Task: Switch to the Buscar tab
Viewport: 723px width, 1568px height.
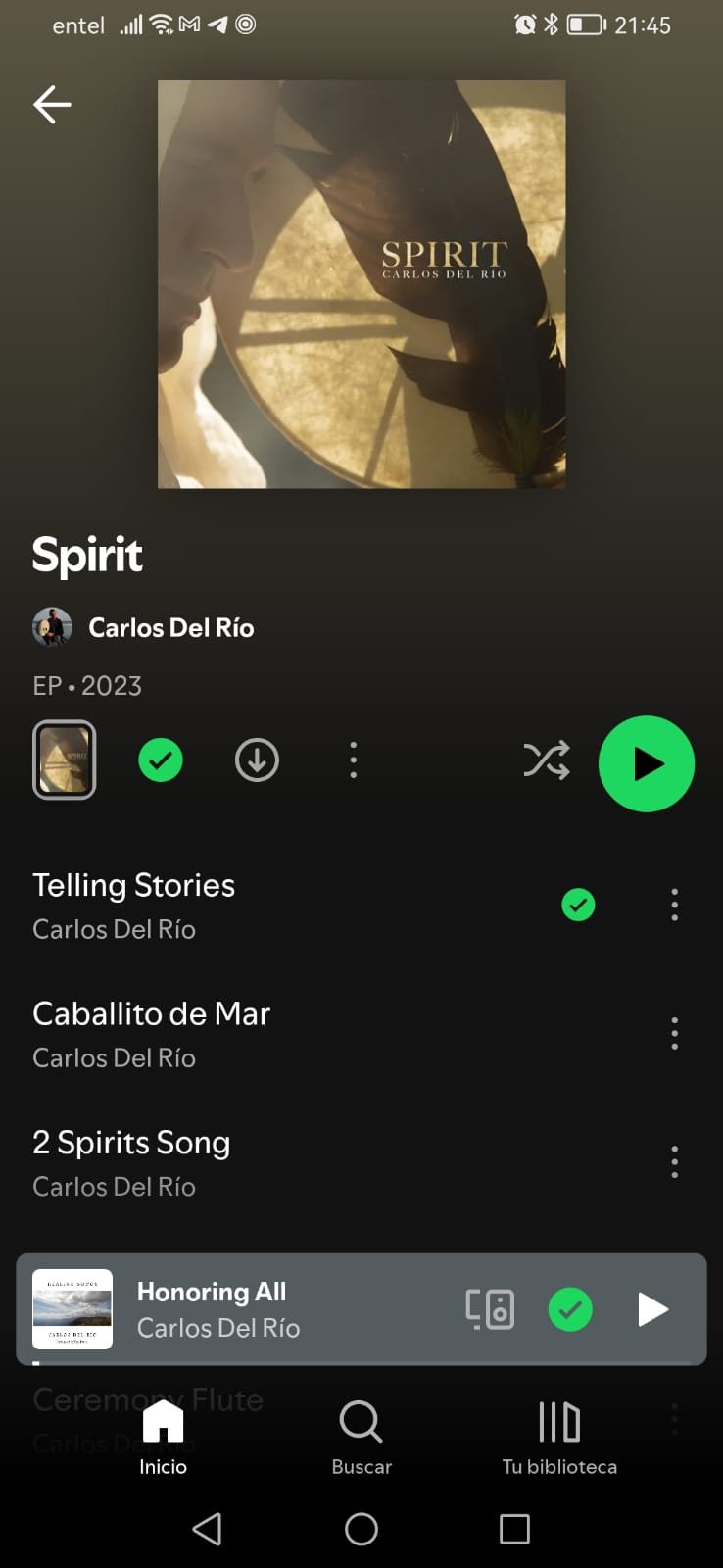Action: [361, 1438]
